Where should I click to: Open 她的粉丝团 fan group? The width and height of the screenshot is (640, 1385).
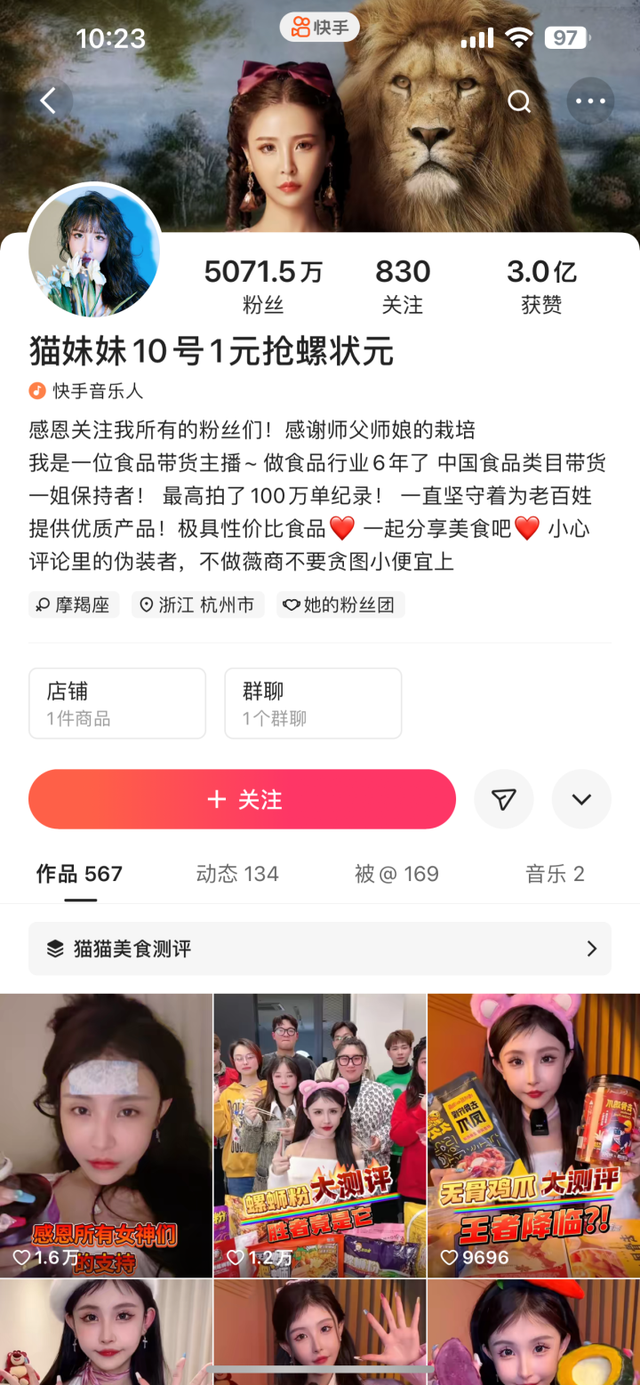(x=340, y=604)
